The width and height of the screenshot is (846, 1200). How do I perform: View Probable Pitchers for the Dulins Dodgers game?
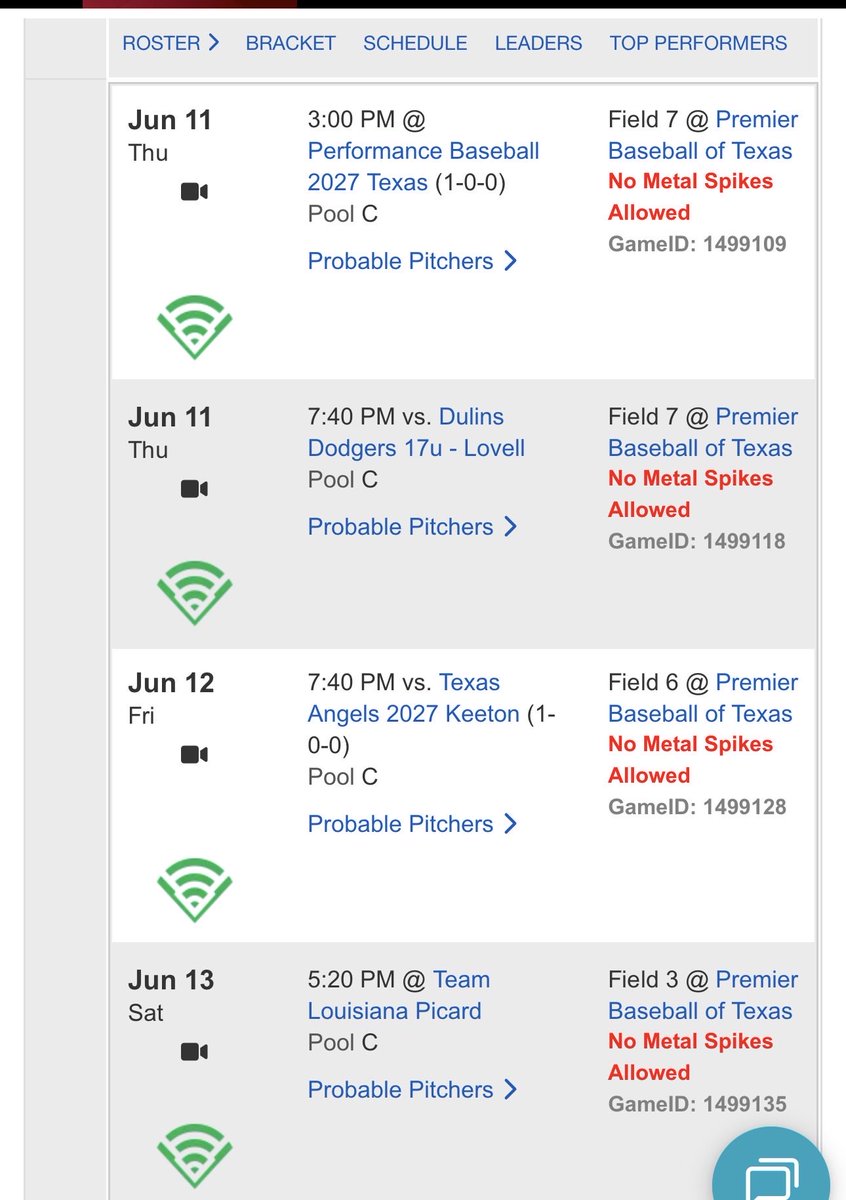point(412,527)
